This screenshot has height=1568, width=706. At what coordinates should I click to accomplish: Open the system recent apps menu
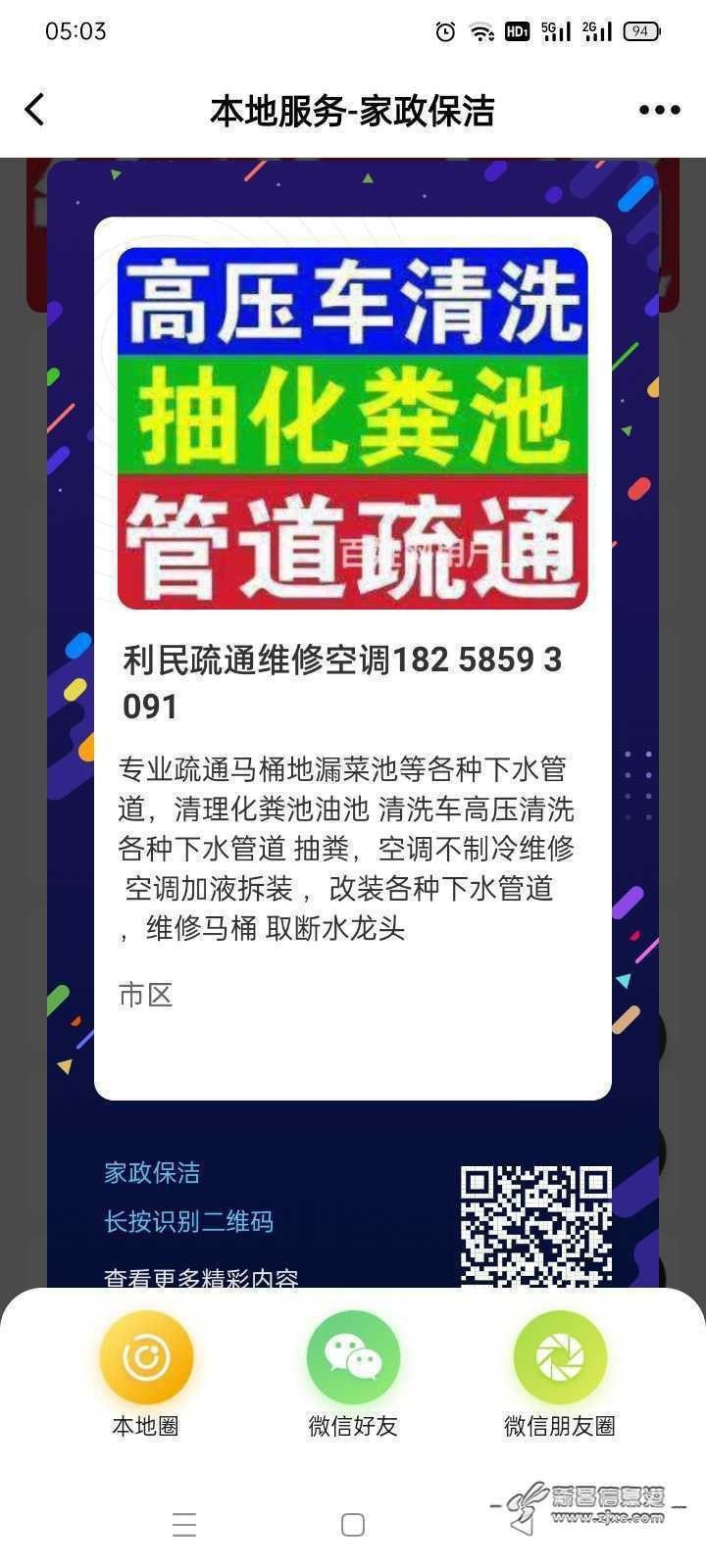tap(184, 1524)
